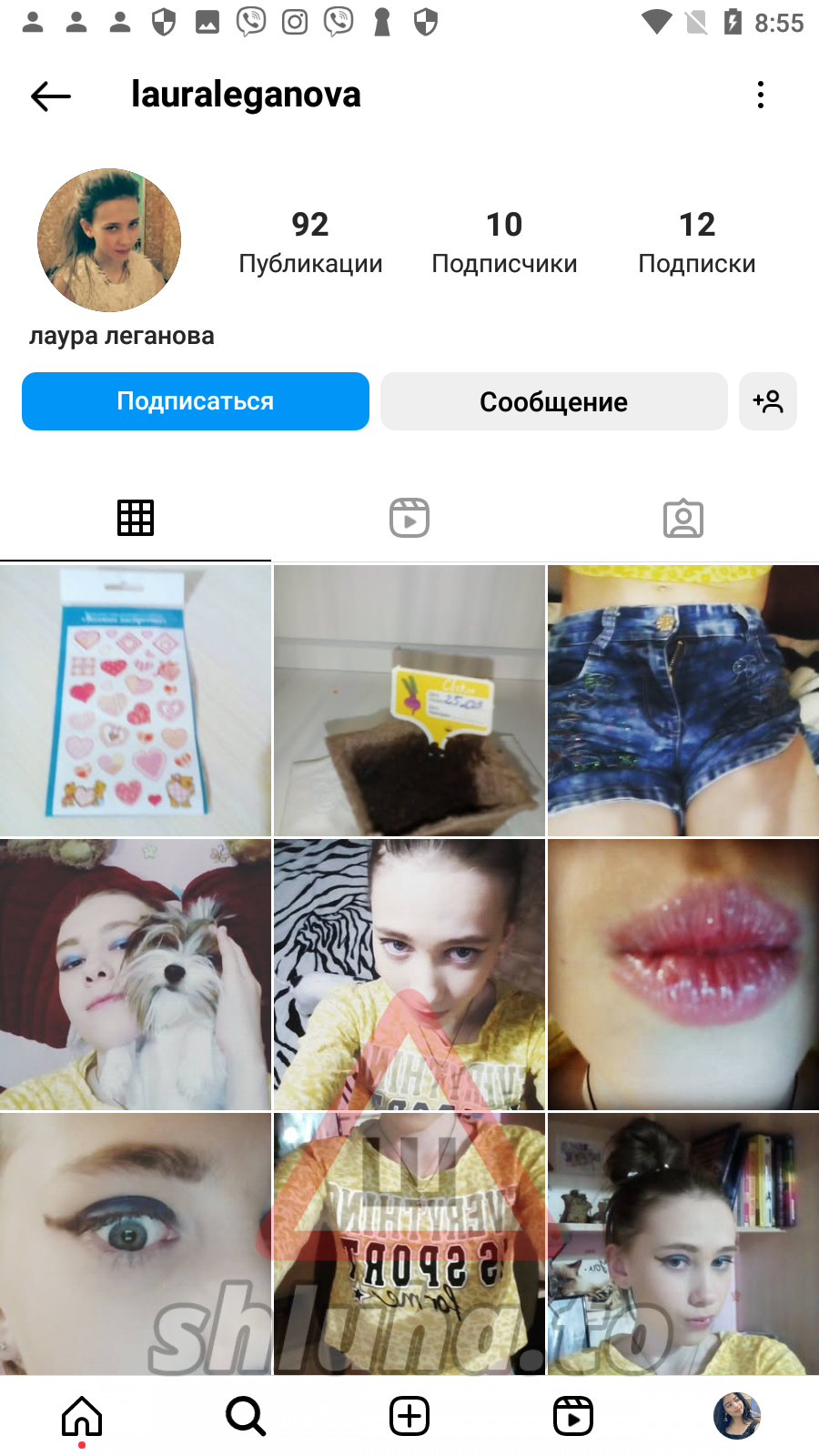This screenshot has height=1456, width=819.
Task: Open the dog selfie post
Action: tap(136, 975)
